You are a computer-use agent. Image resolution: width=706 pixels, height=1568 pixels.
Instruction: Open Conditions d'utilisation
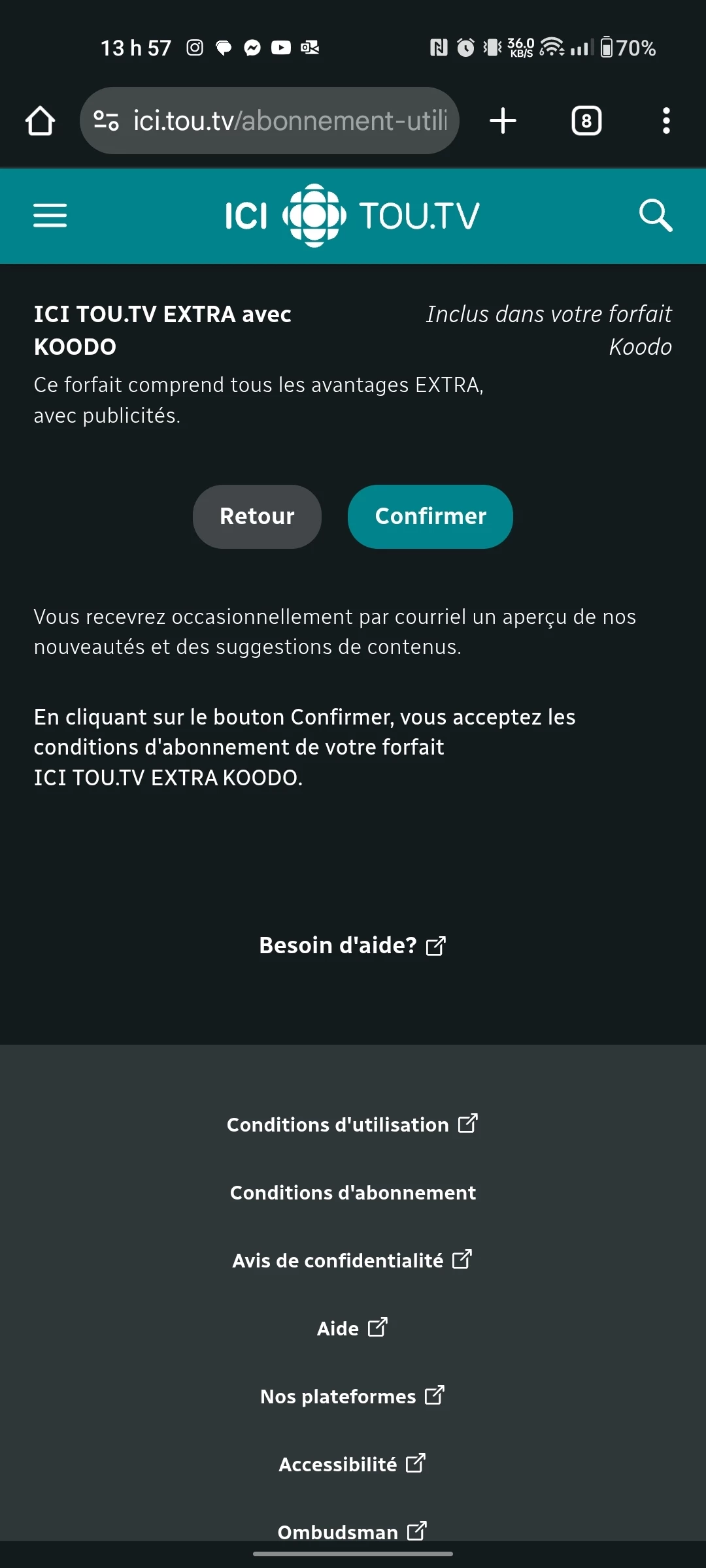[352, 1124]
